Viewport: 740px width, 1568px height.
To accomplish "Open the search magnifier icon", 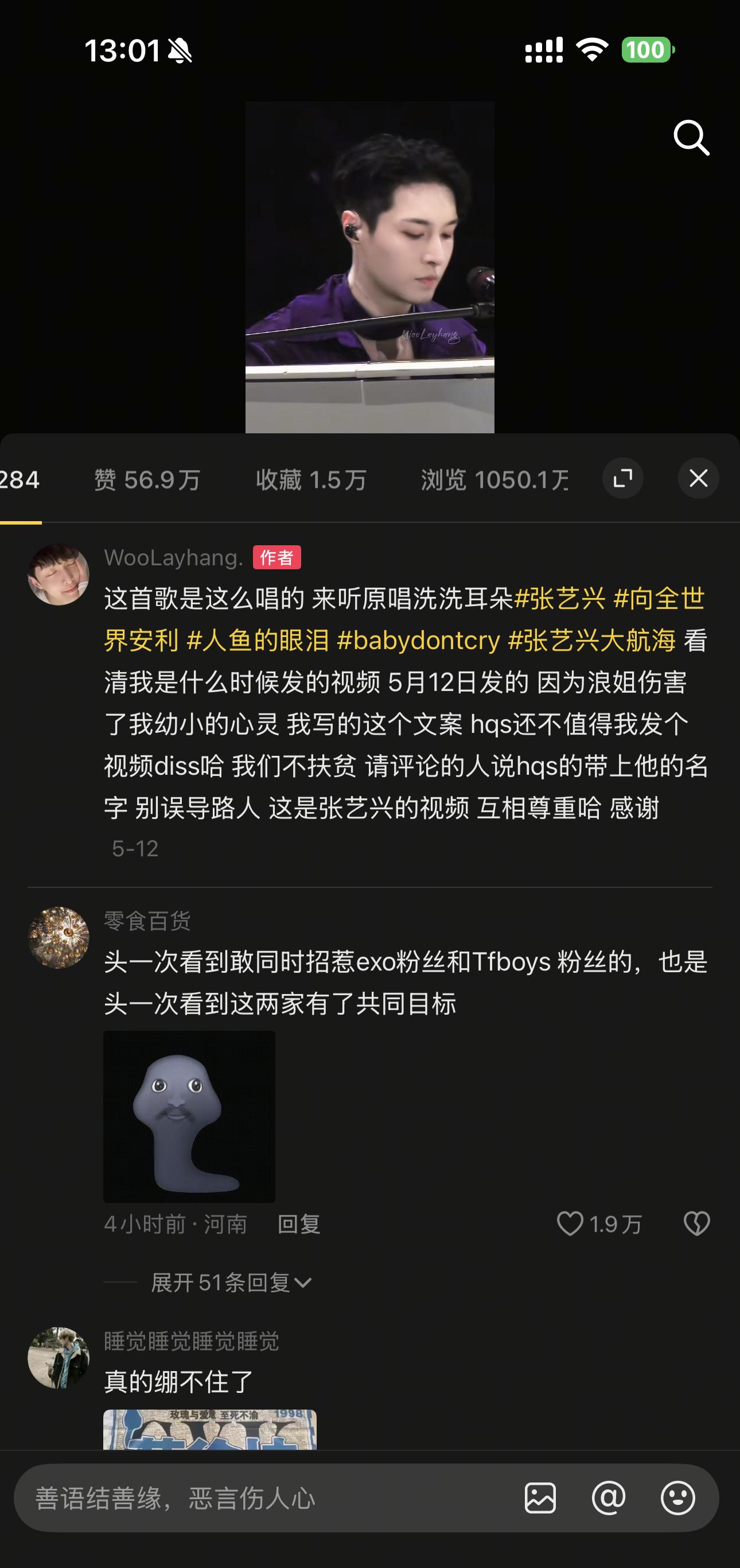I will click(691, 138).
